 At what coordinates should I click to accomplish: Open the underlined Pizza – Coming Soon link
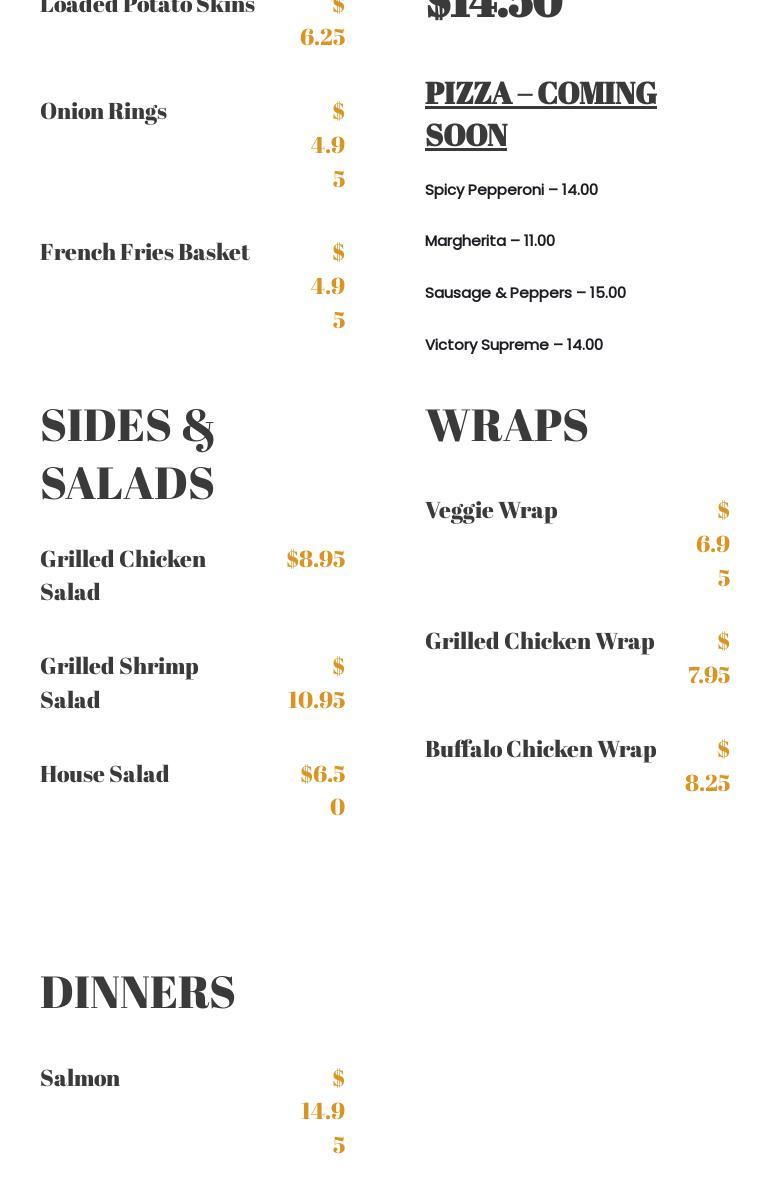[x=540, y=94]
